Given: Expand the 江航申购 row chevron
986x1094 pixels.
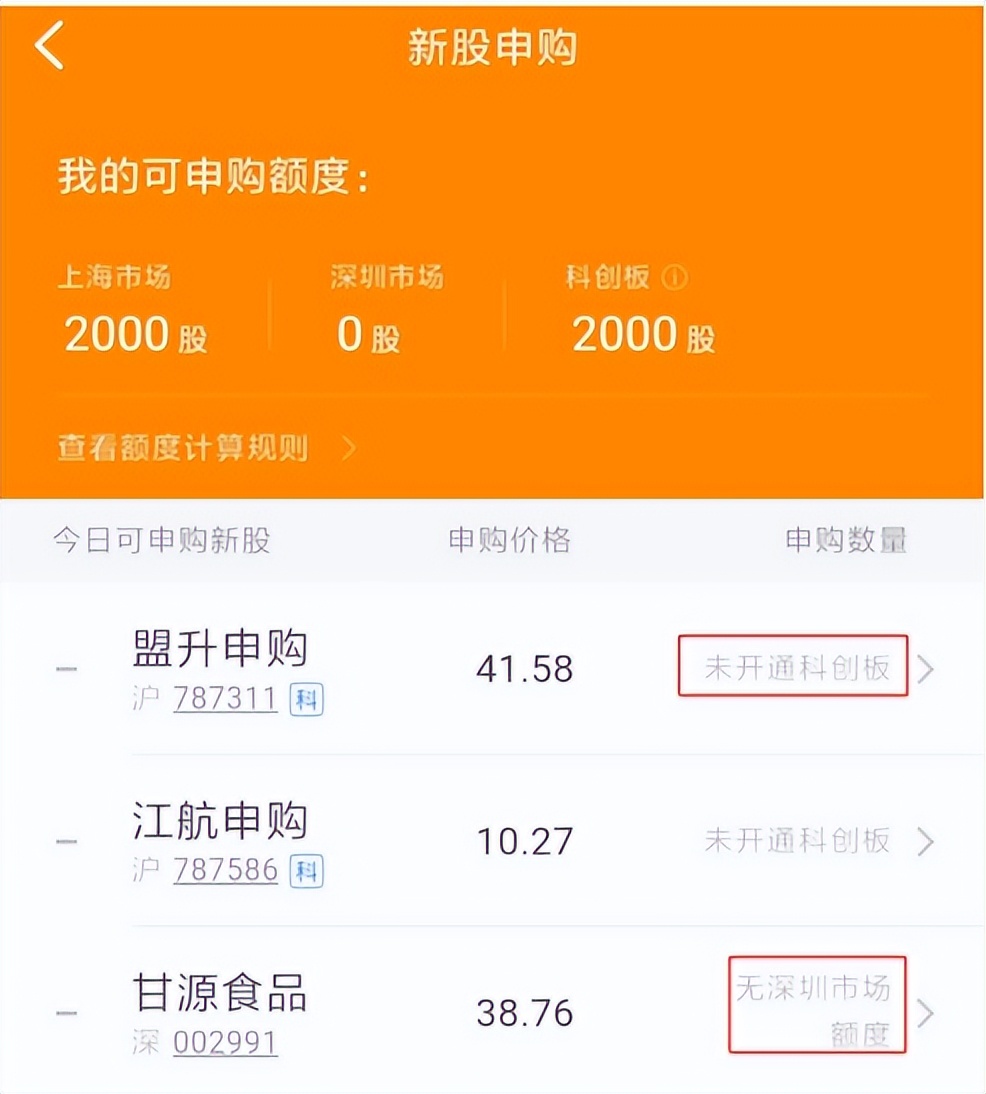Looking at the screenshot, I should pos(927,842).
